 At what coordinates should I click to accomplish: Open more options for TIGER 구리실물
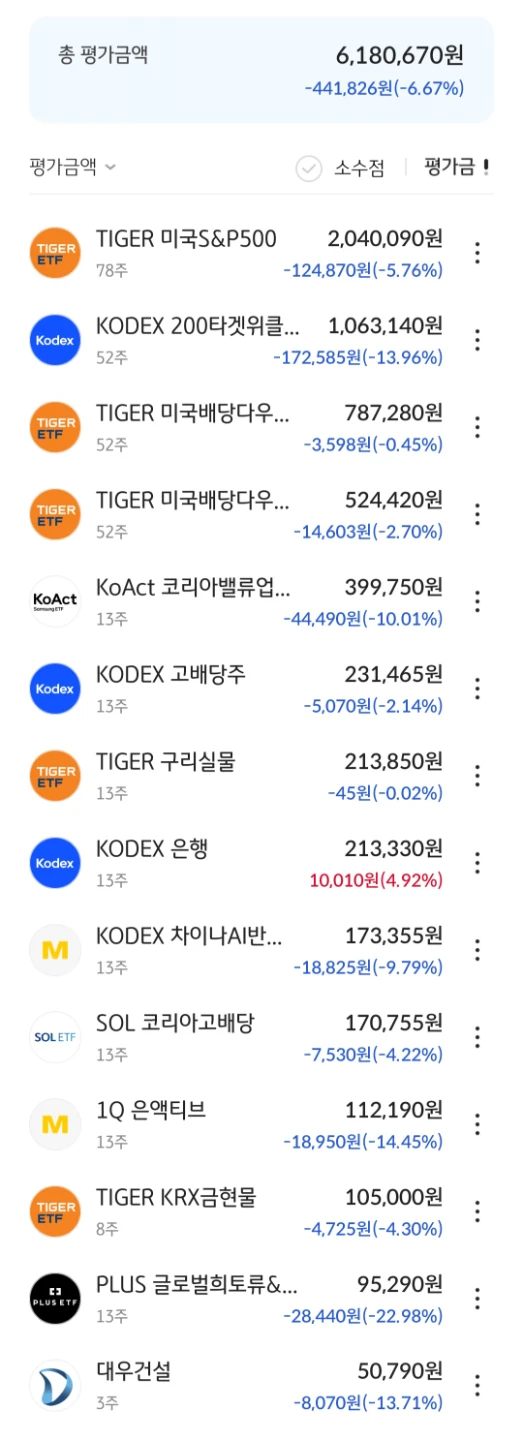[477, 776]
